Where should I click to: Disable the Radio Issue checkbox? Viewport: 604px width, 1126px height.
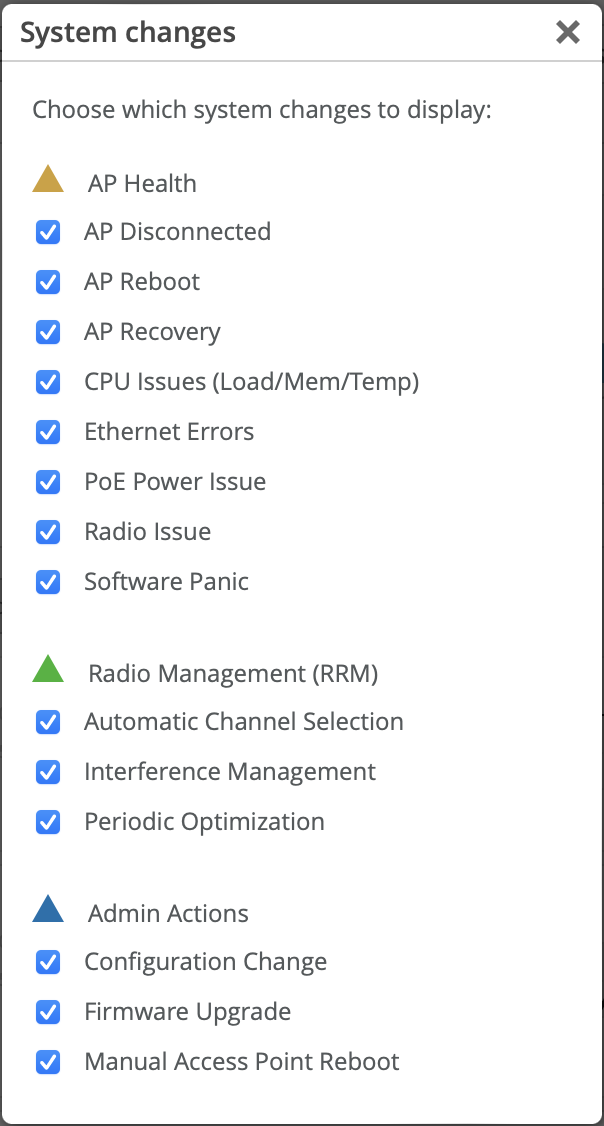coord(48,532)
